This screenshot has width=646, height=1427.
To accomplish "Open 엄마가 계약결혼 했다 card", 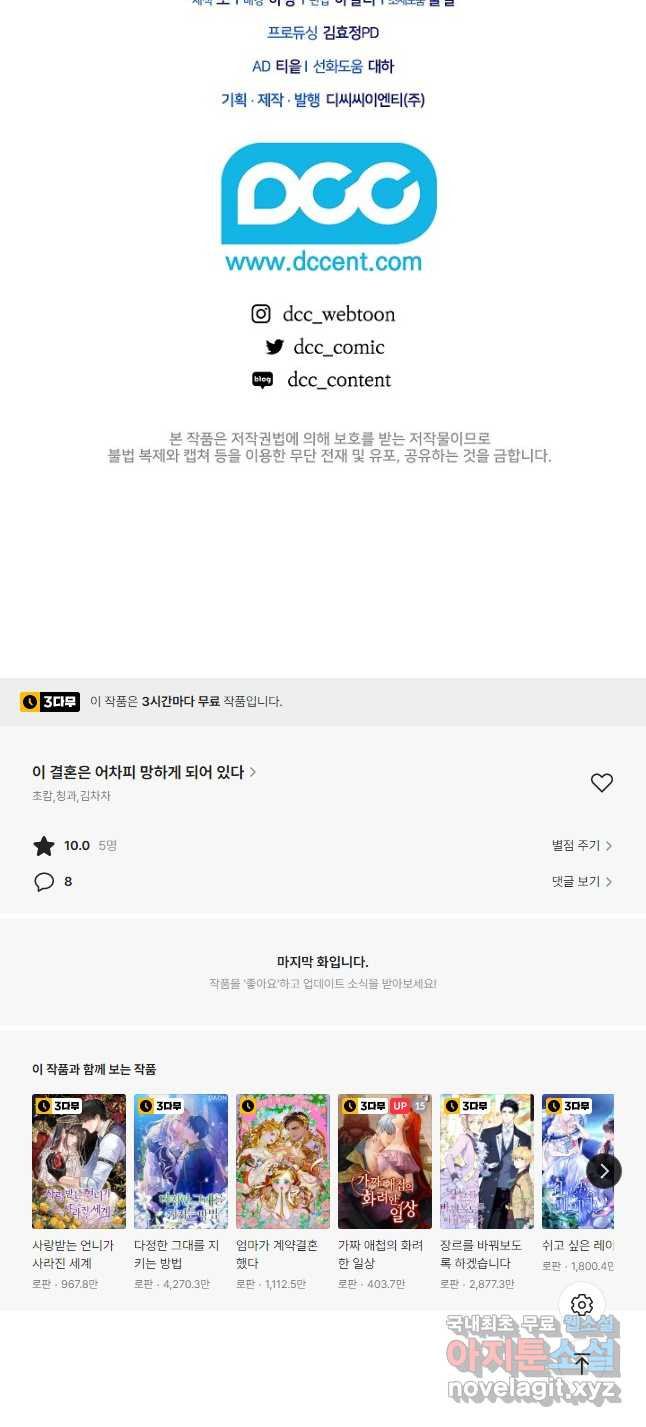I will click(x=283, y=1161).
